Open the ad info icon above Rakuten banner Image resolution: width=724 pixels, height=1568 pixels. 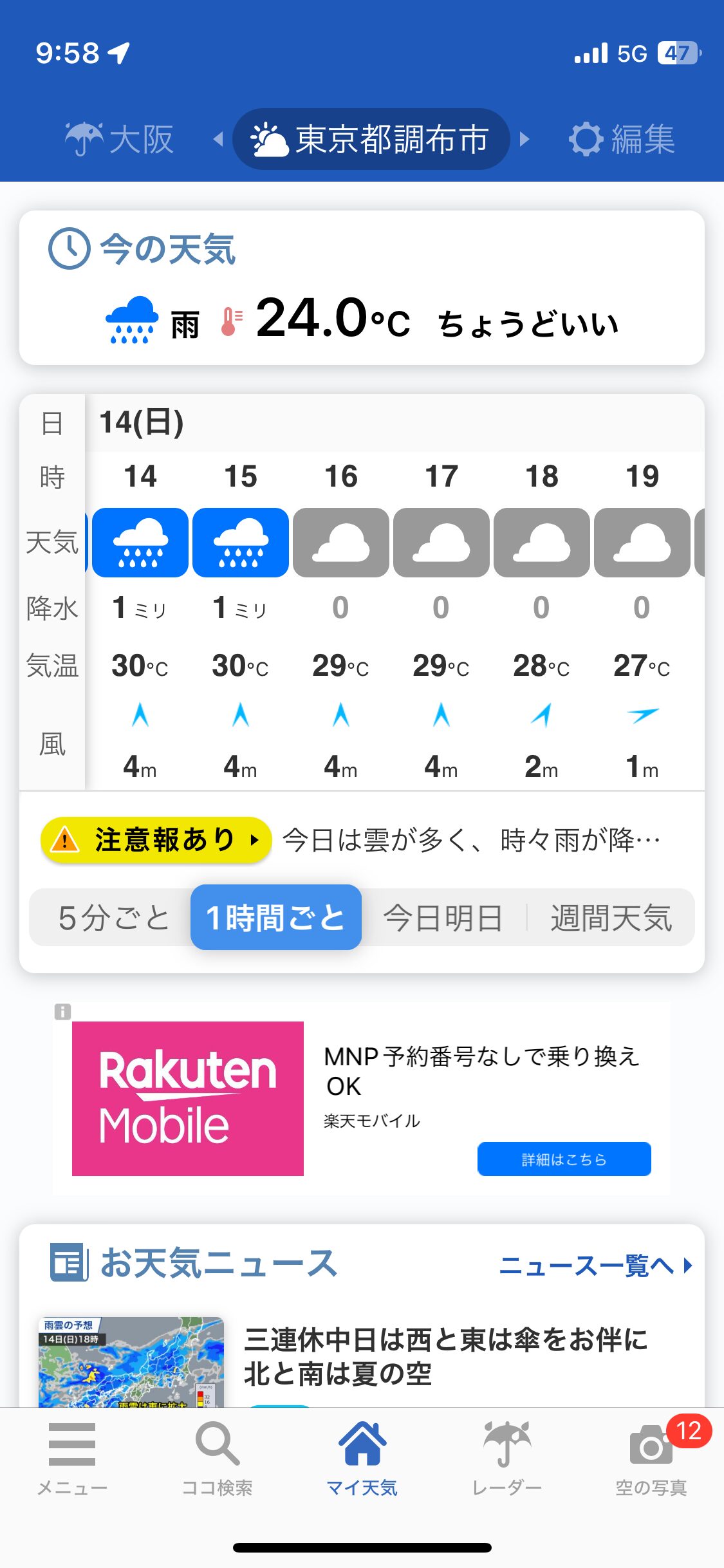62,1011
